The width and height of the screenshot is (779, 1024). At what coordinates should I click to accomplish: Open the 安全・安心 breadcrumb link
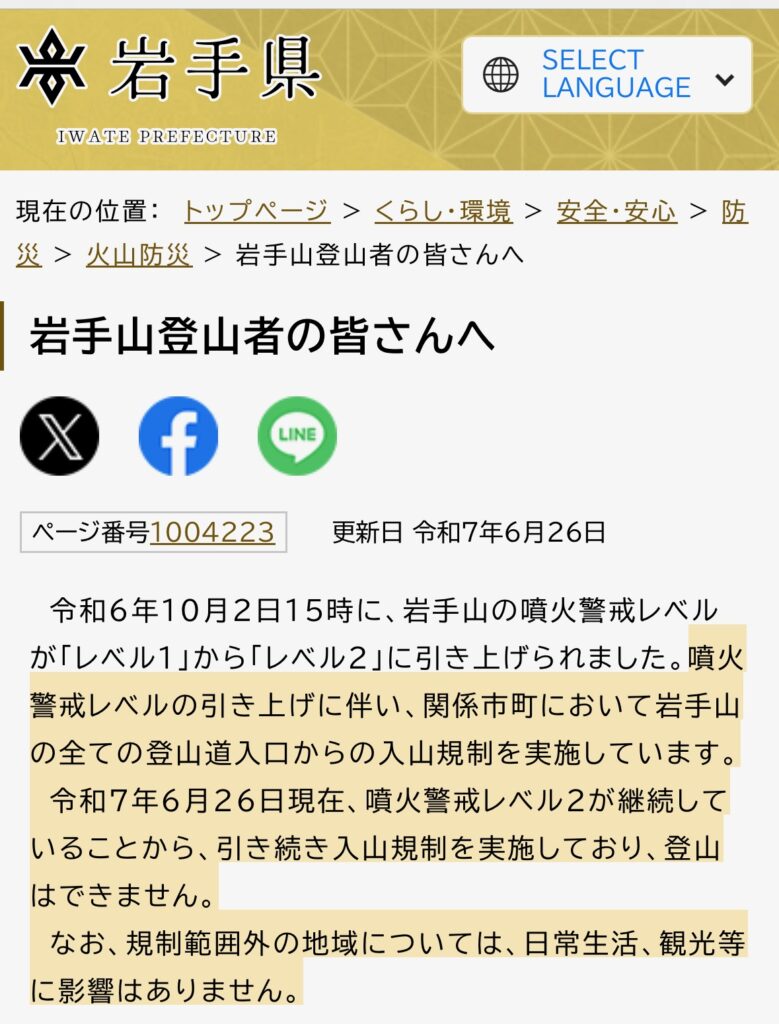pos(616,211)
